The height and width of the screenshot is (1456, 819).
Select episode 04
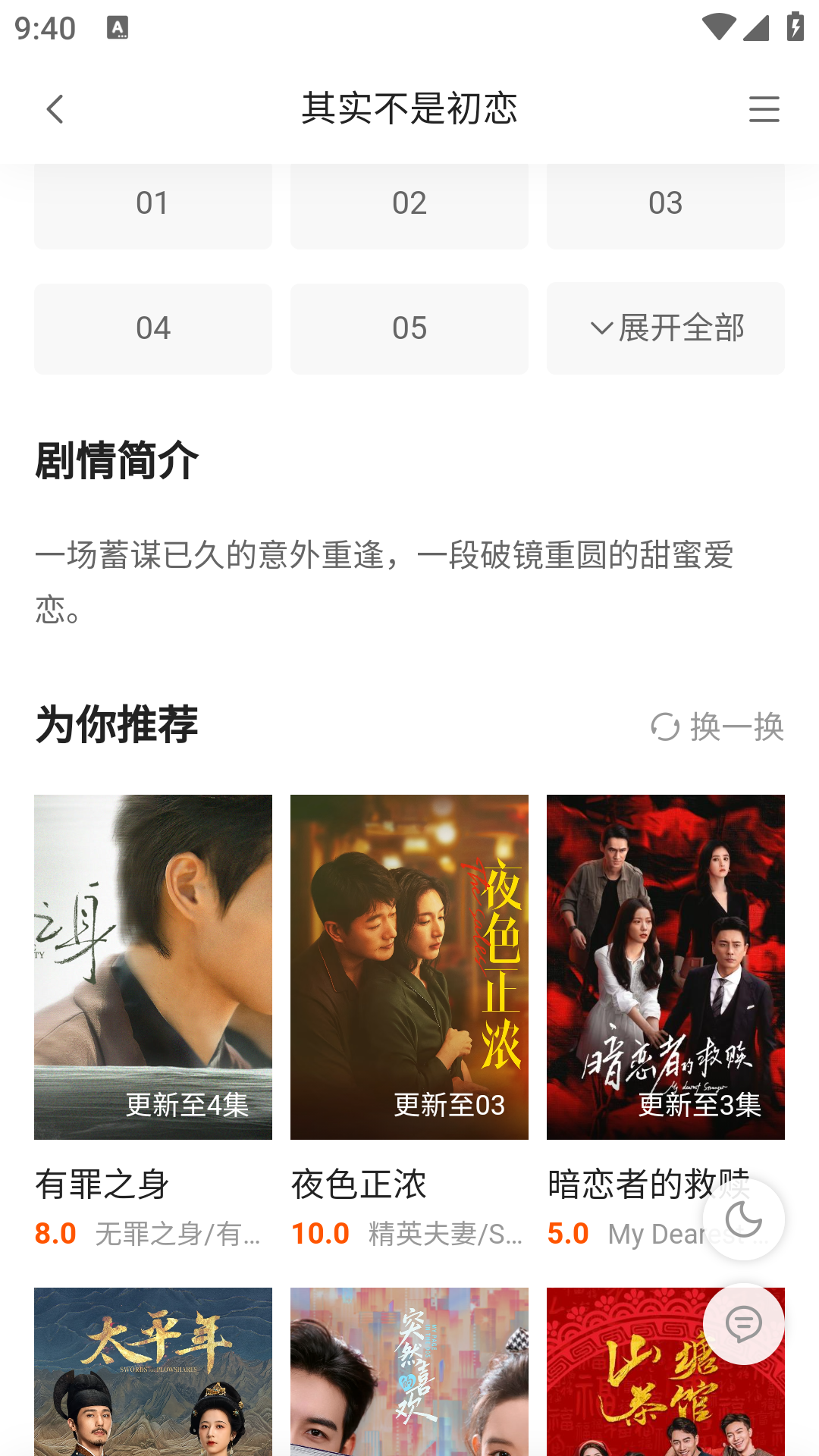pyautogui.click(x=153, y=328)
